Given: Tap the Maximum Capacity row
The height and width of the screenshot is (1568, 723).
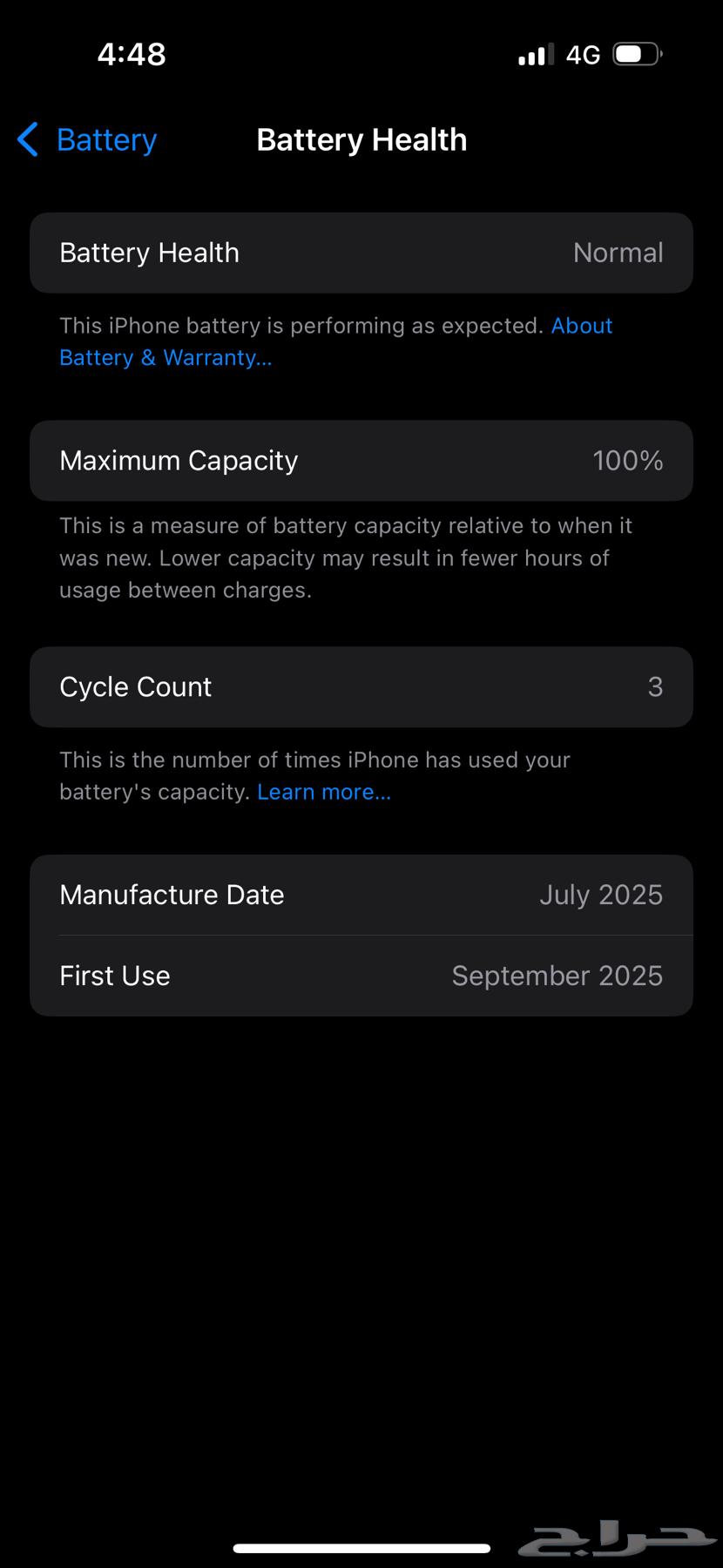Looking at the screenshot, I should [361, 461].
